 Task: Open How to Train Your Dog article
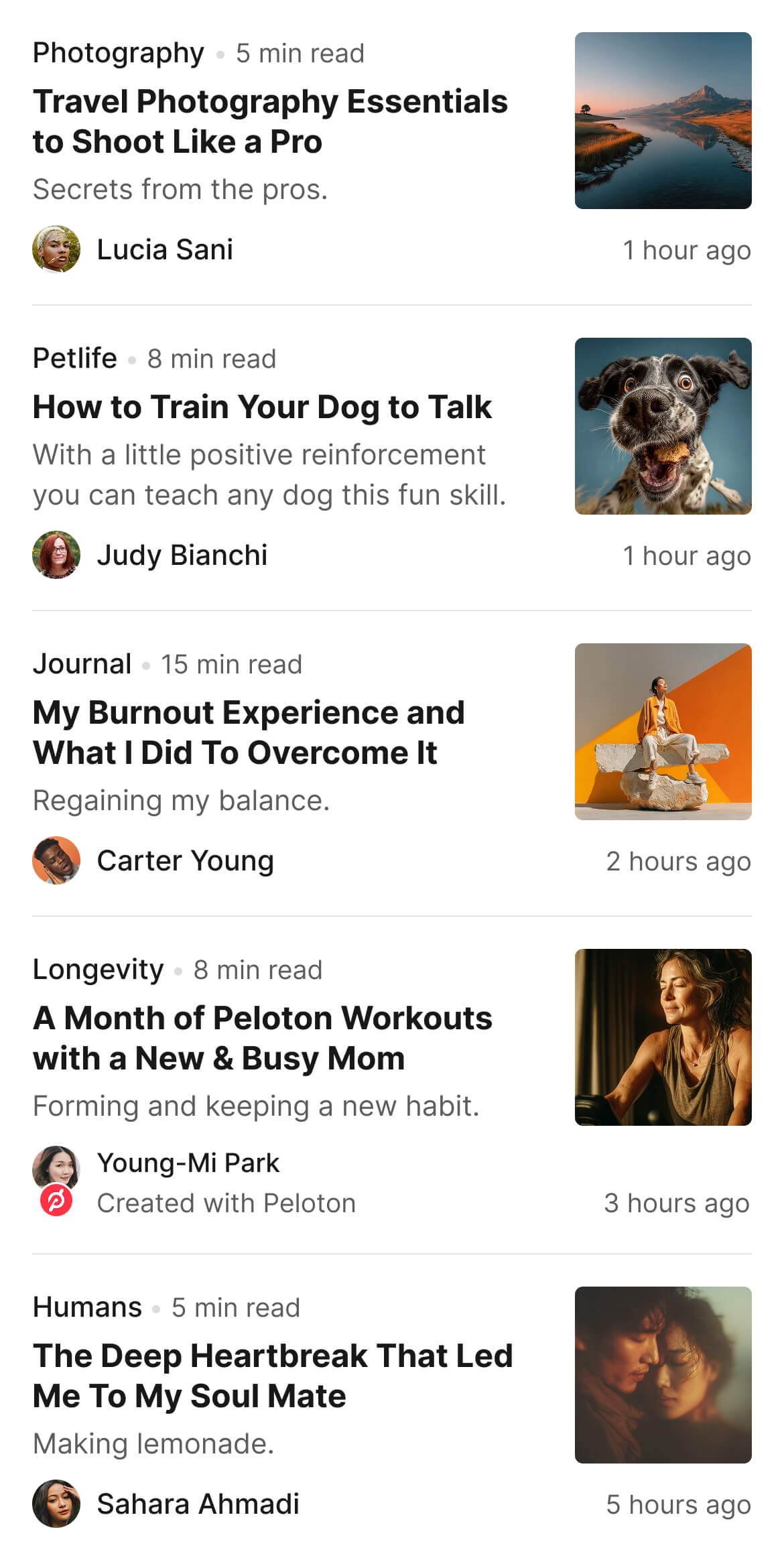(x=262, y=407)
